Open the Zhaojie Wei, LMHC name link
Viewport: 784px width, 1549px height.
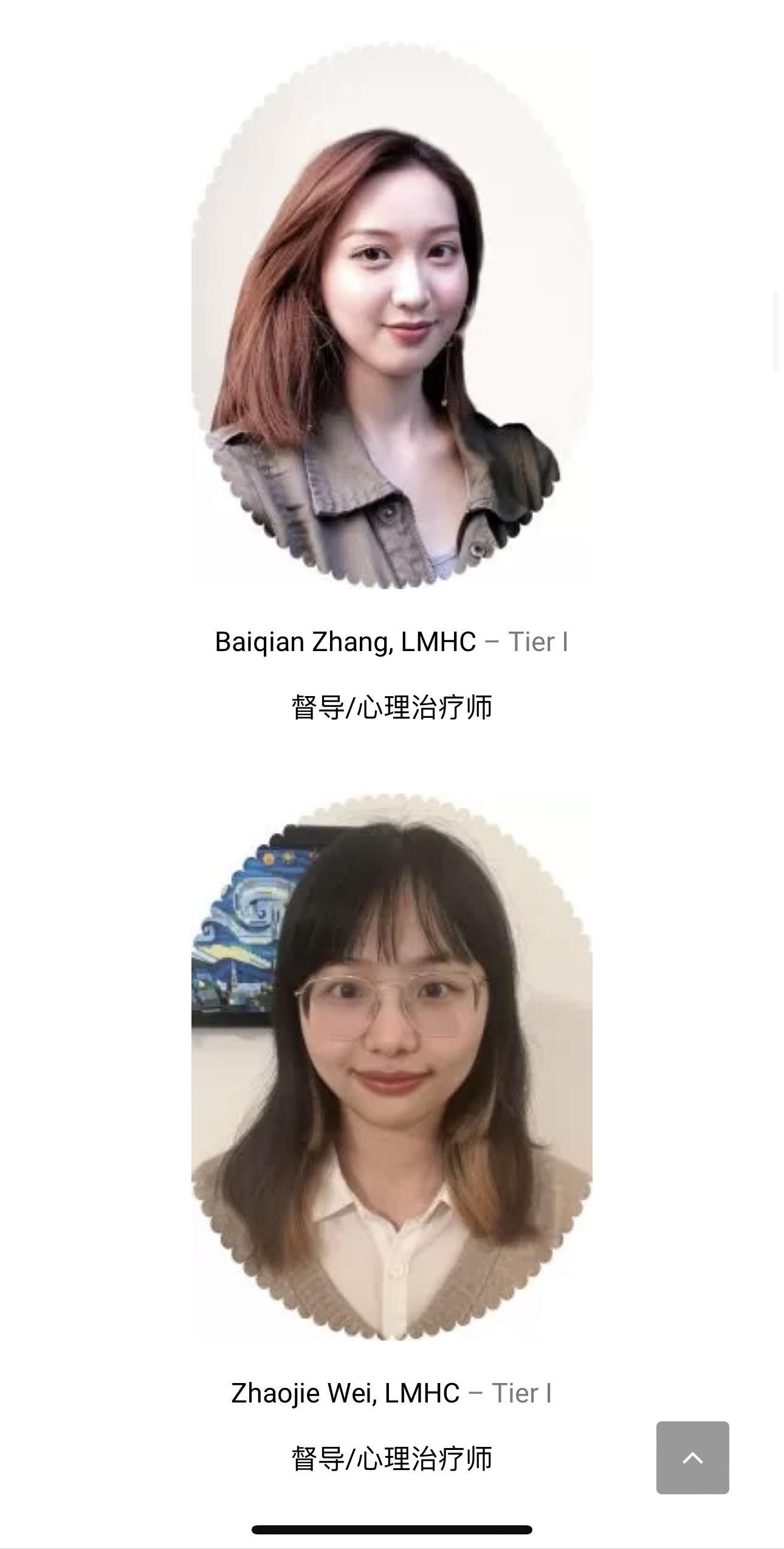click(345, 1393)
